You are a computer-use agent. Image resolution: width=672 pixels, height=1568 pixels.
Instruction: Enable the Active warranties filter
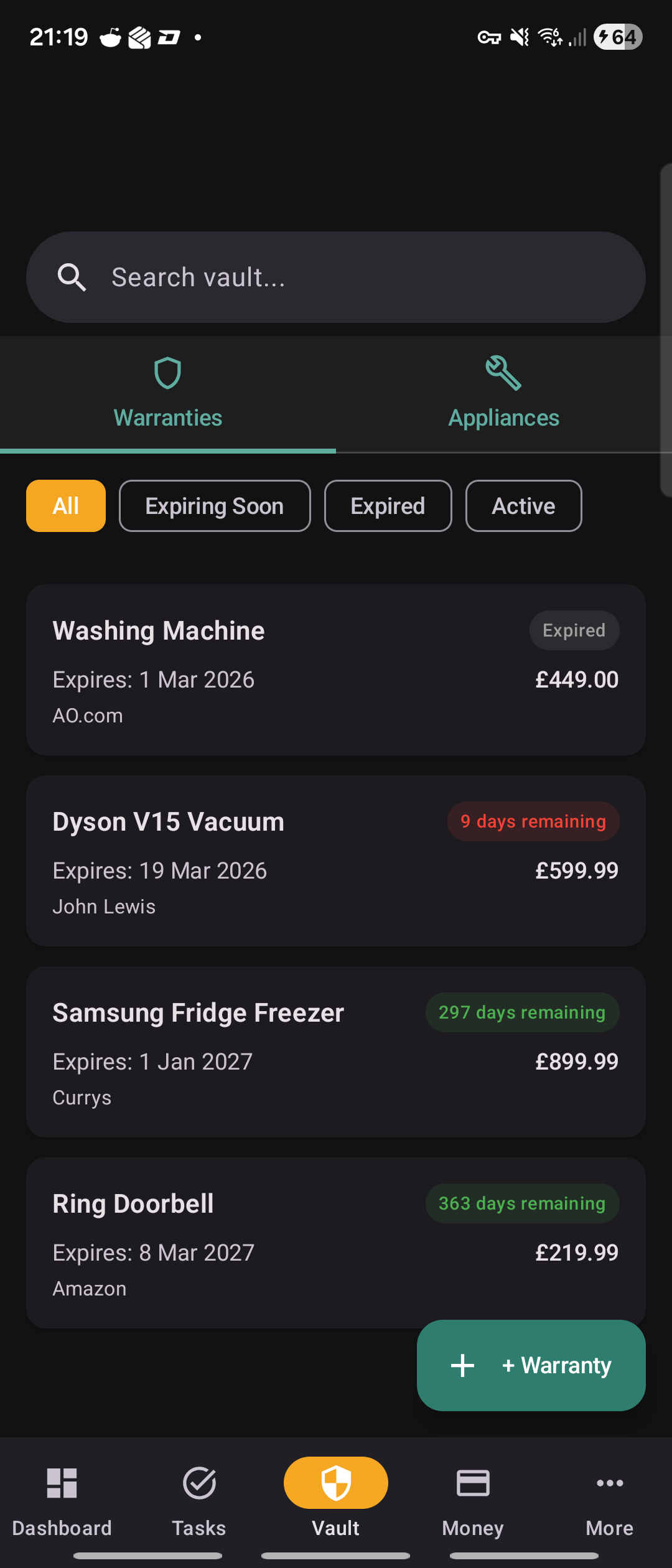[523, 506]
